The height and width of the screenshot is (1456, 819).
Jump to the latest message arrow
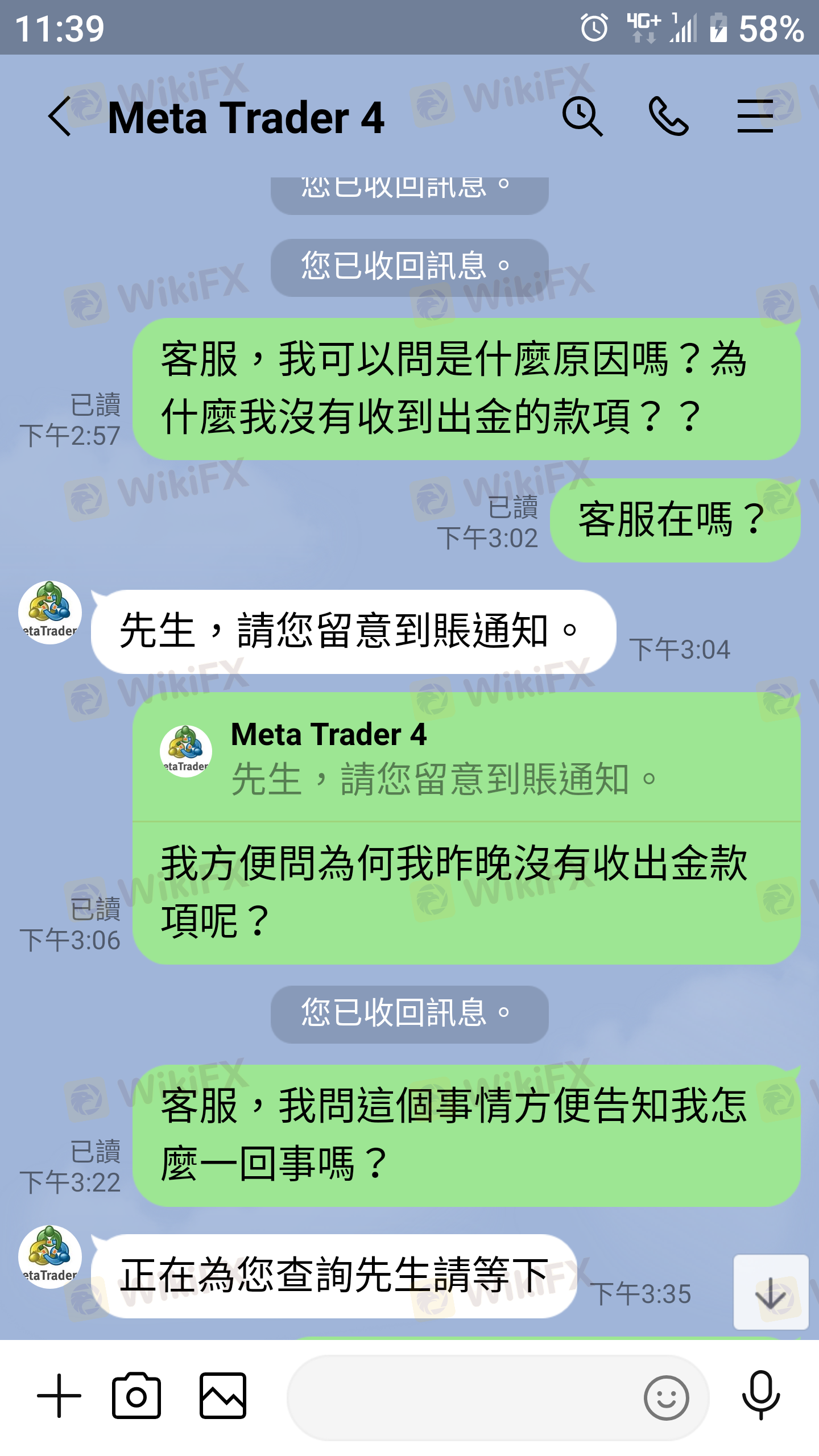tap(771, 1292)
